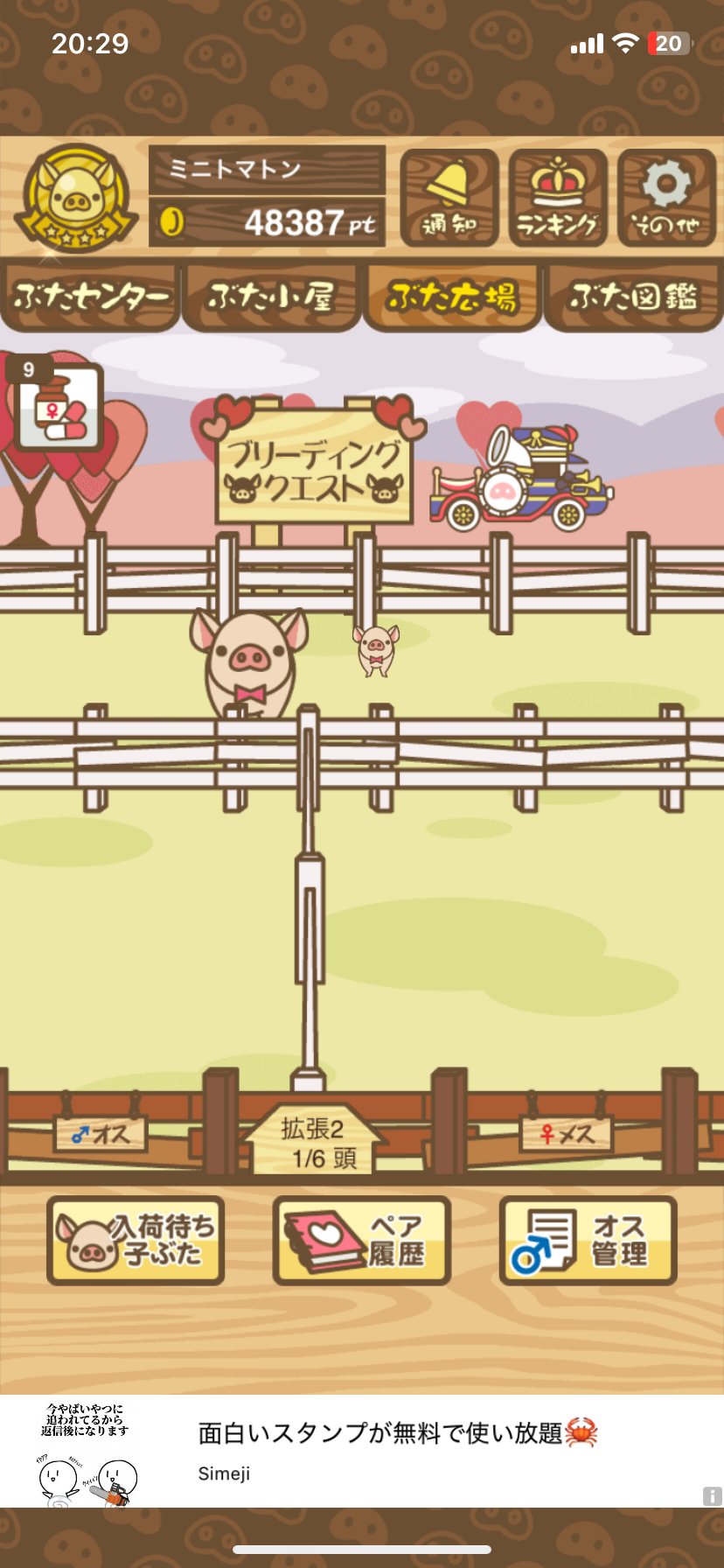Open the ランキング ranking button
This screenshot has width=724, height=1568.
pos(558,199)
